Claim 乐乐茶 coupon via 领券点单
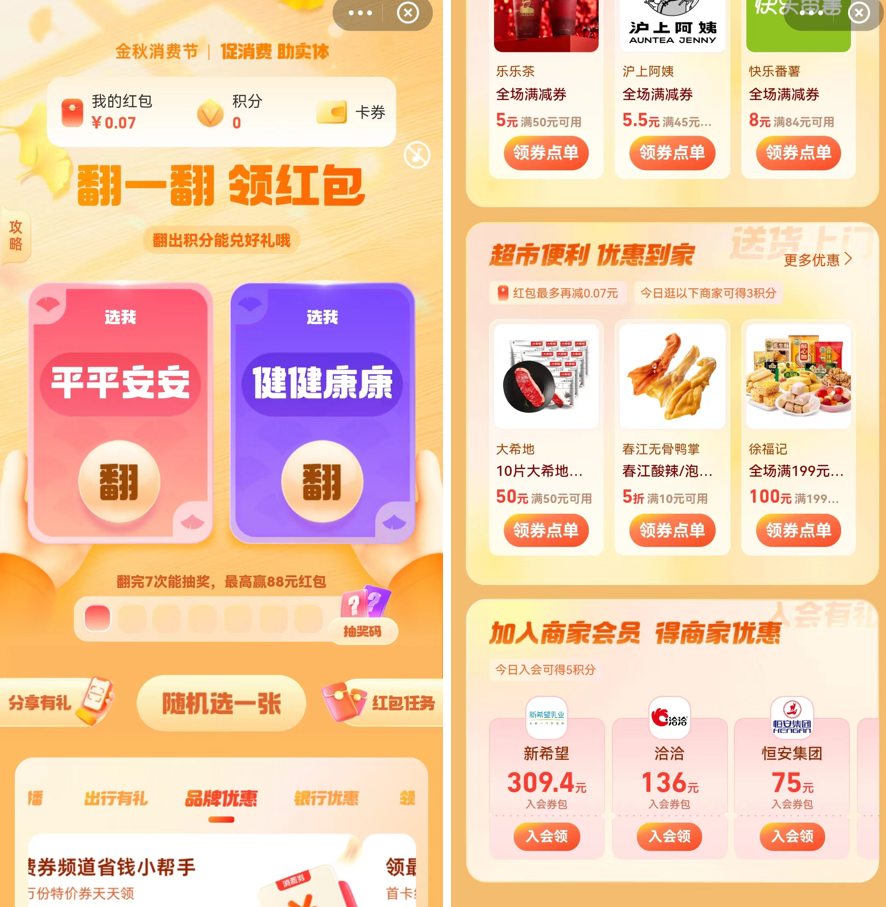Viewport: 886px width, 907px height. pyautogui.click(x=546, y=153)
